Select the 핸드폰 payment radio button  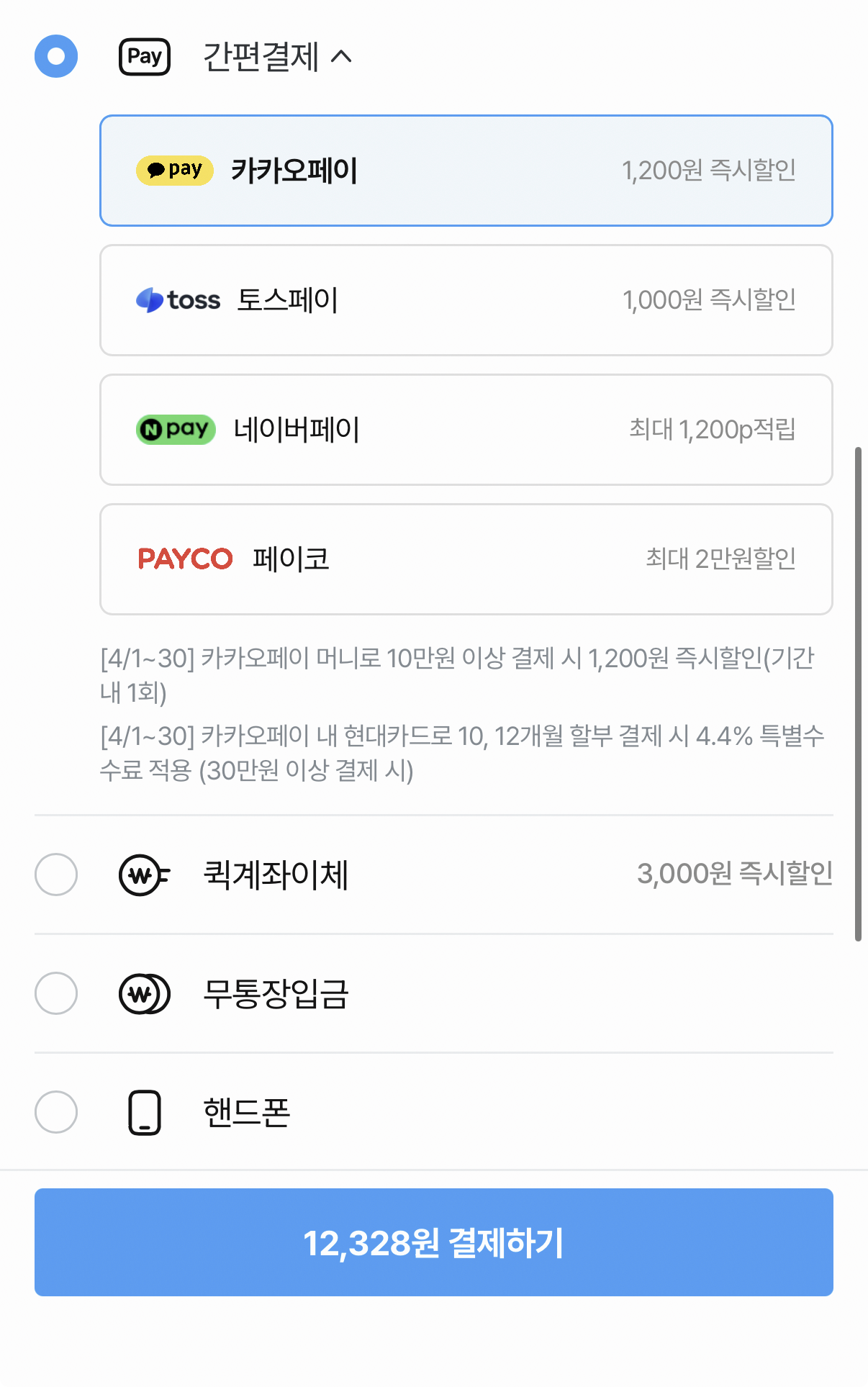coord(55,1112)
